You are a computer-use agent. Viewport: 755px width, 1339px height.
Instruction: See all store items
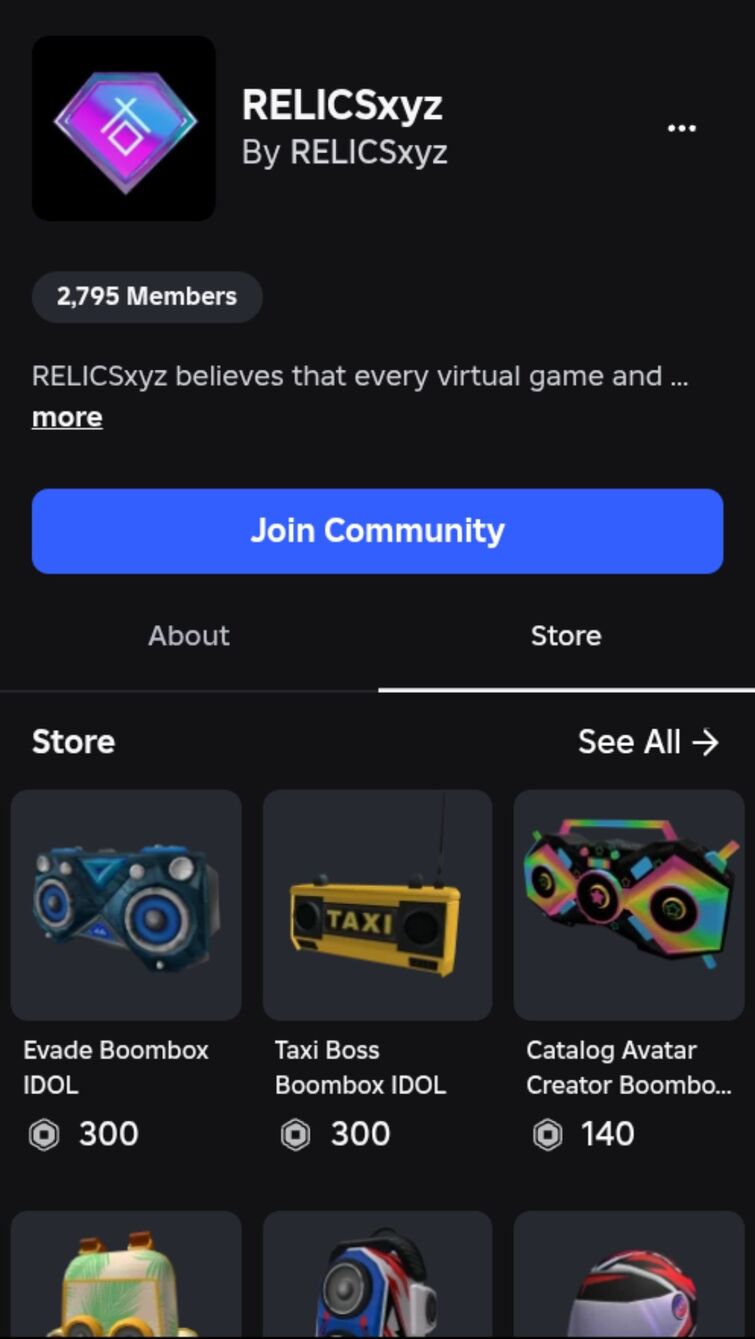648,742
